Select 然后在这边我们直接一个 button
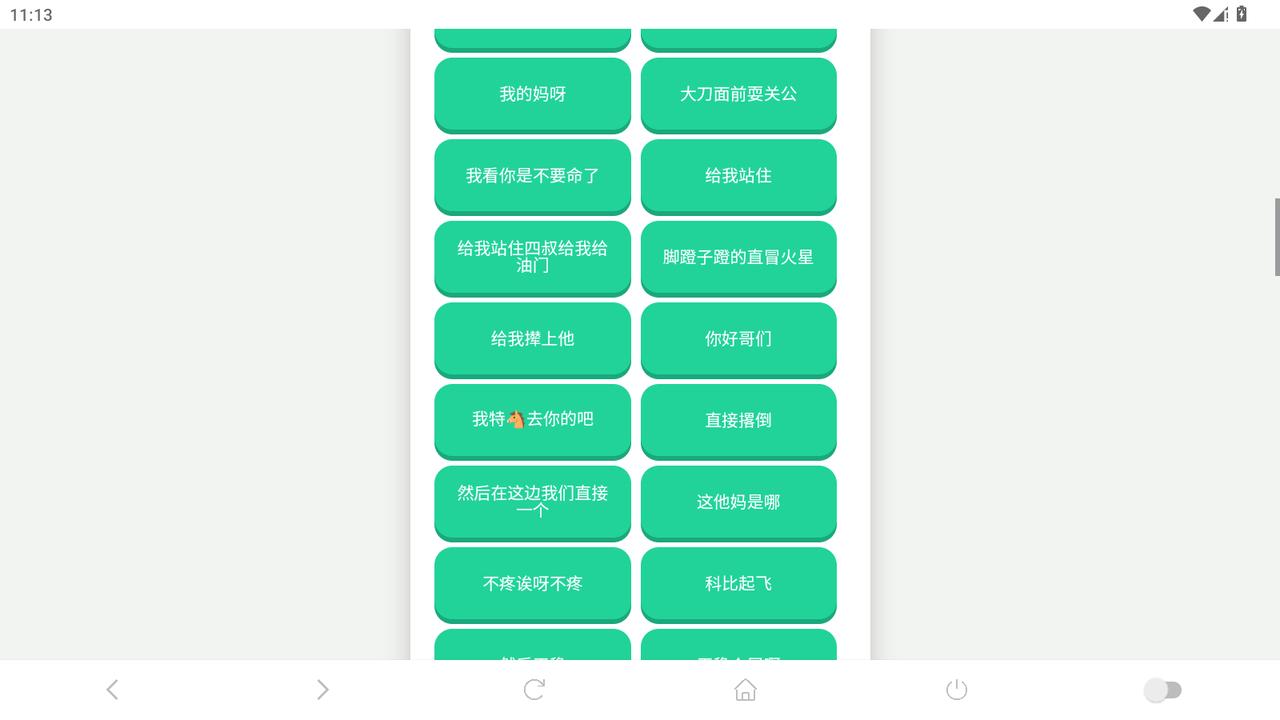Viewport: 1280px width, 720px height. click(x=532, y=502)
